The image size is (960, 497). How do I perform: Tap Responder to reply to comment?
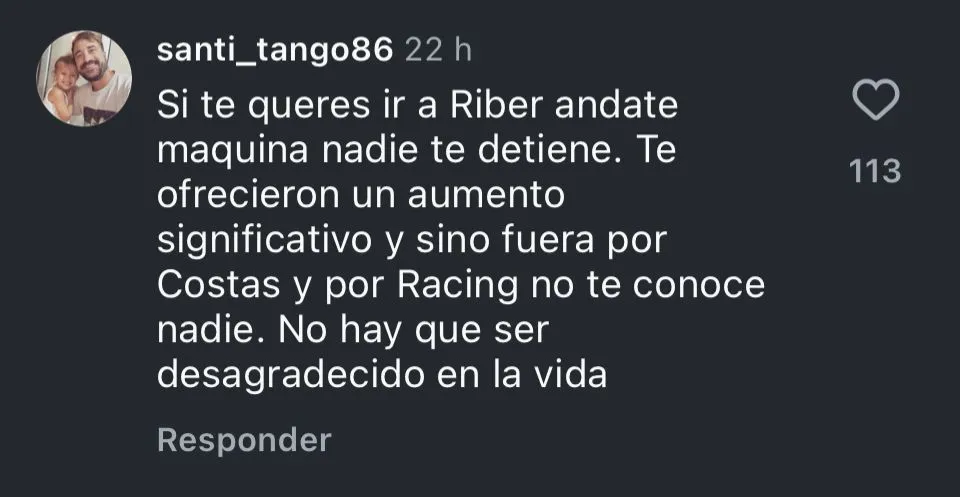tap(243, 440)
